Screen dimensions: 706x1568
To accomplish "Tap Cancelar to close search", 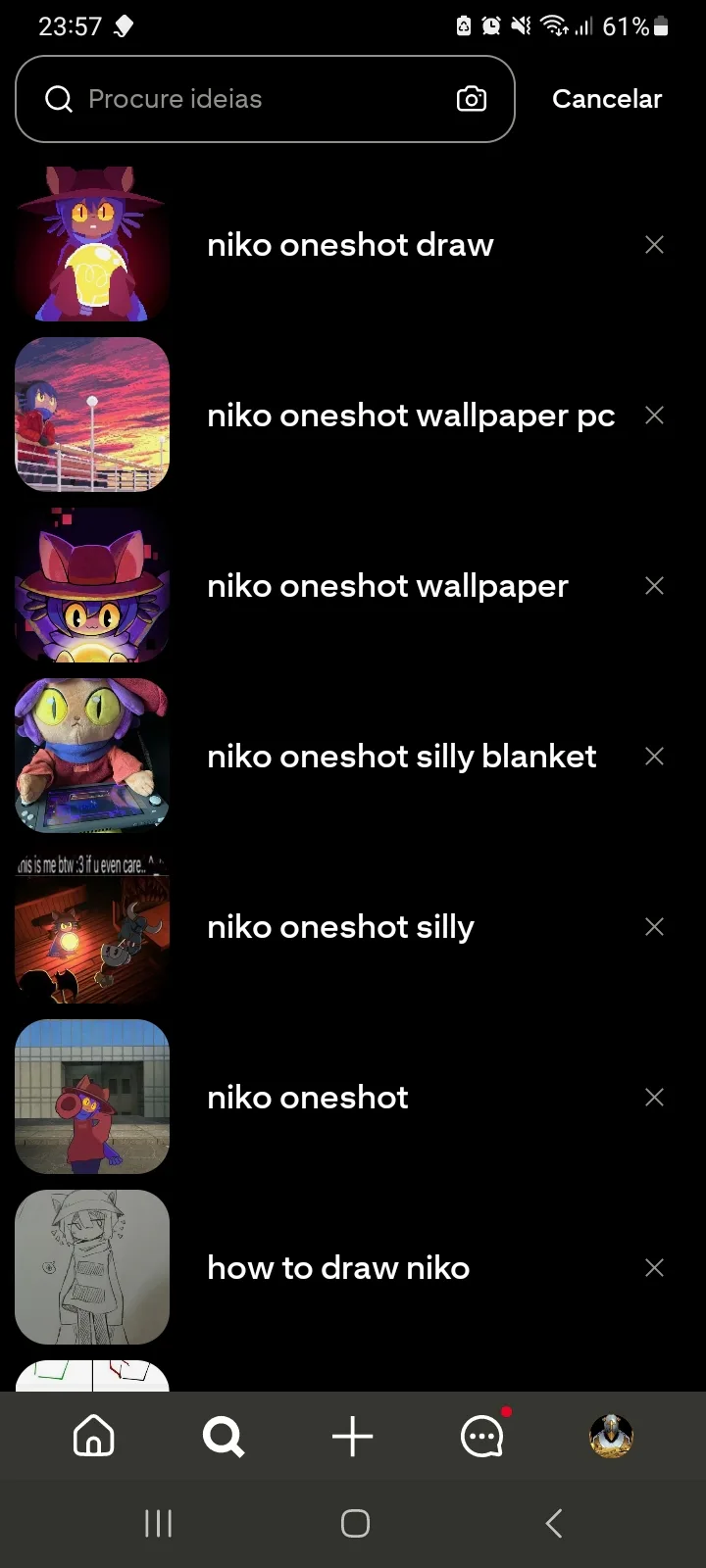I will pyautogui.click(x=606, y=99).
